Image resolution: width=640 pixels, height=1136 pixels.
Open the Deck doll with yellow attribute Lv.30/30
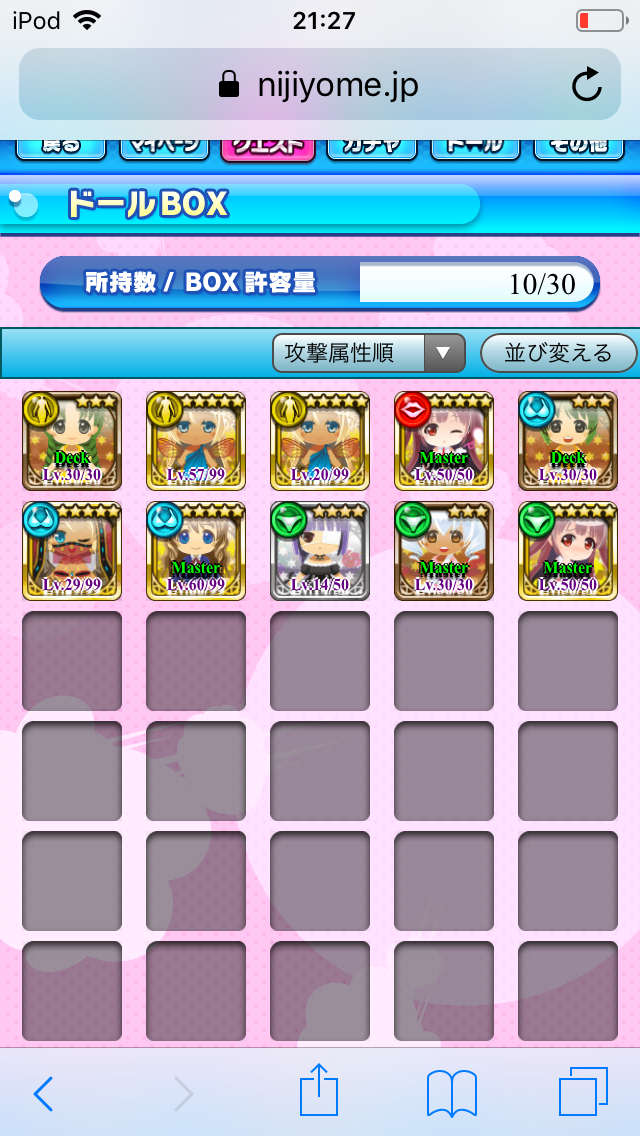click(x=72, y=440)
